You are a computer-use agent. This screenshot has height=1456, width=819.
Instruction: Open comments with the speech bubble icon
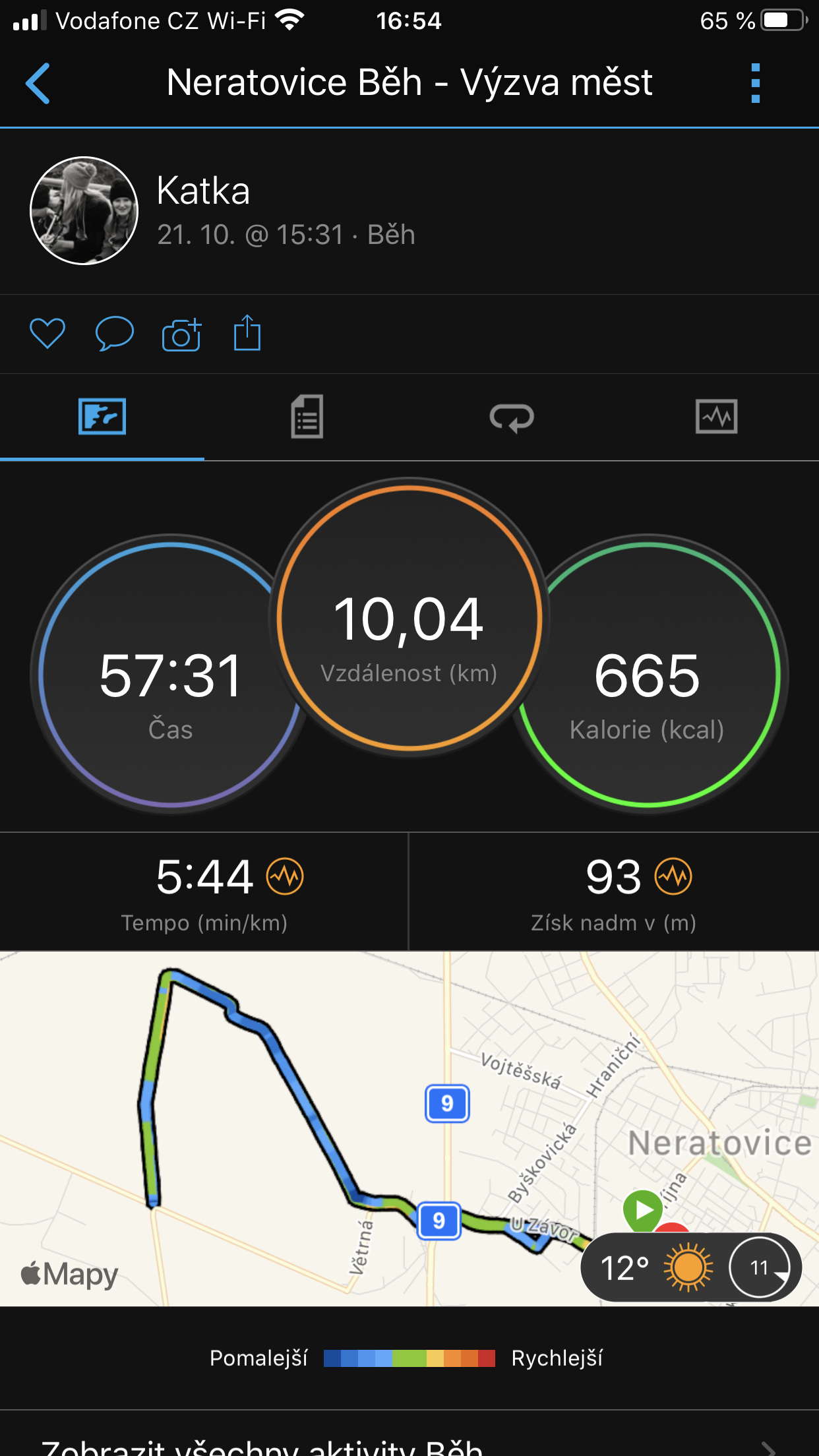(x=115, y=333)
